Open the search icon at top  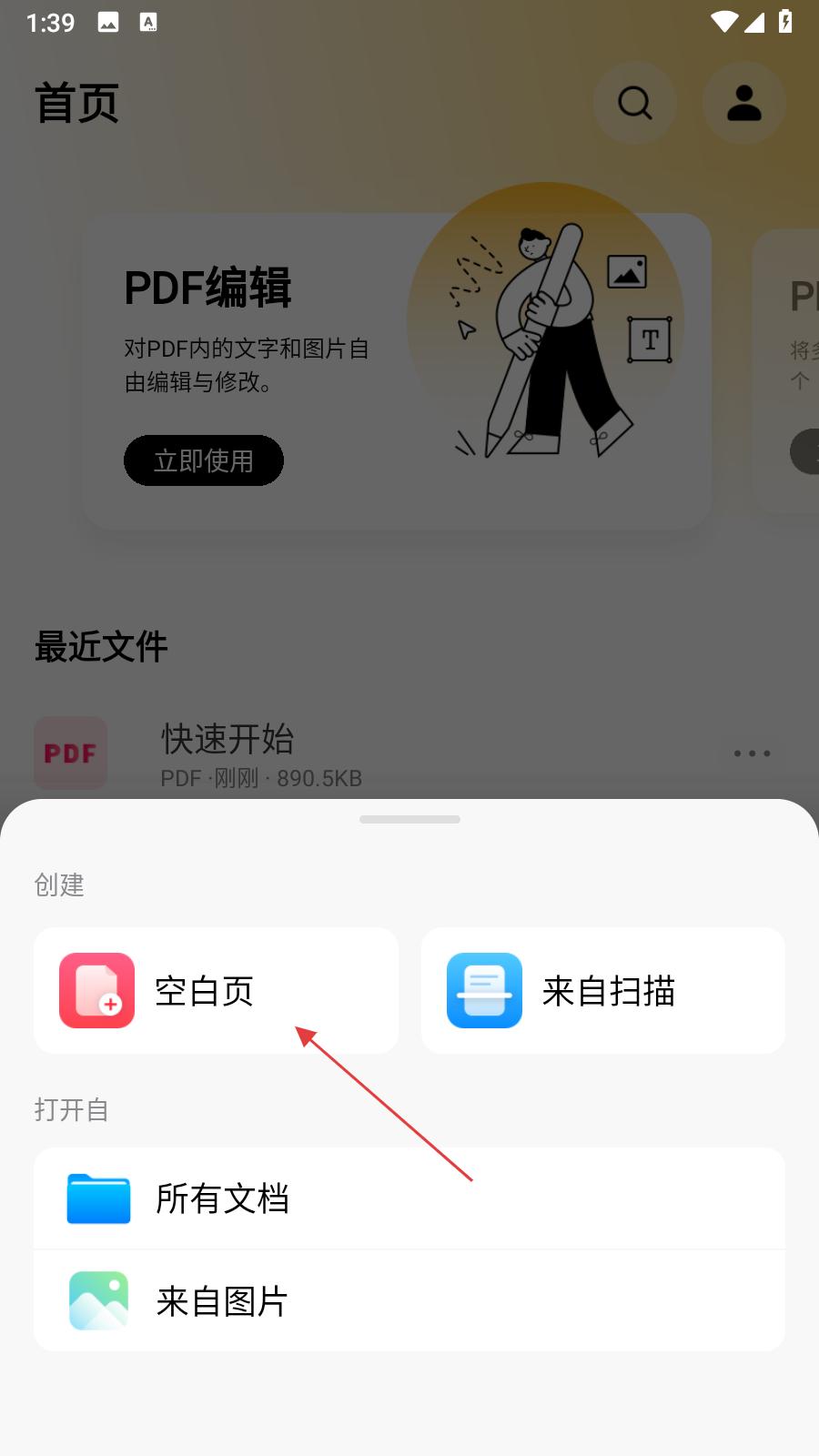tap(634, 103)
